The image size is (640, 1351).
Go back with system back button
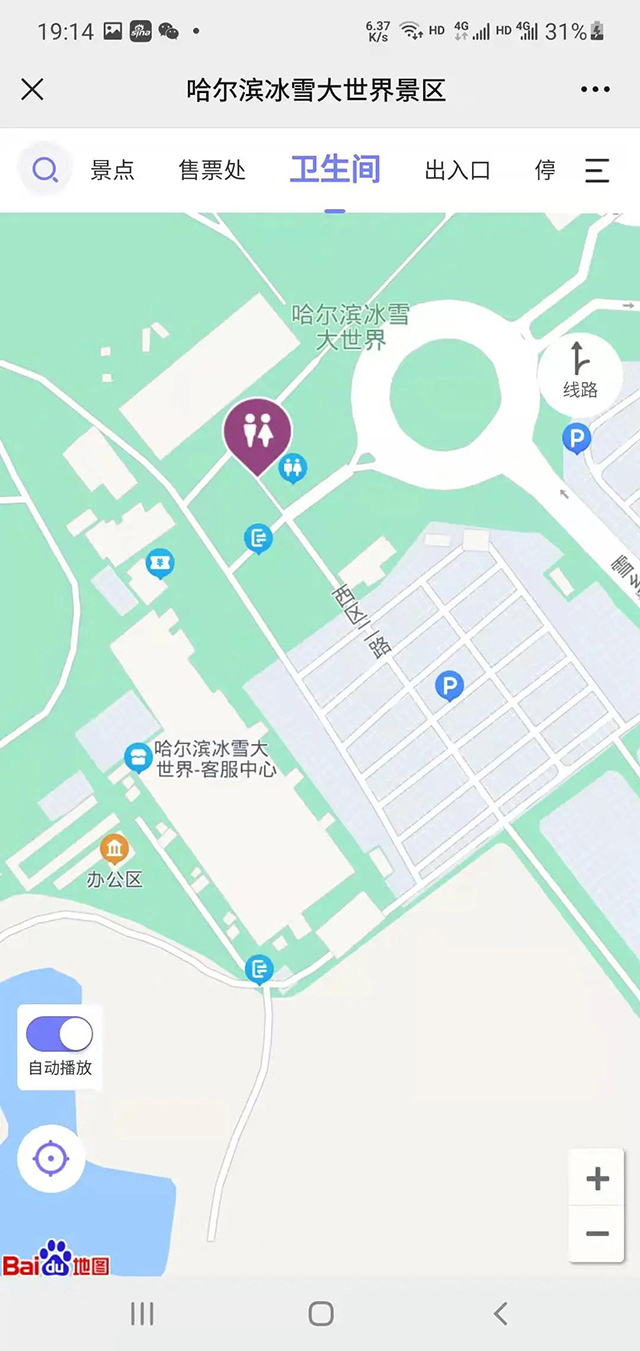click(x=501, y=1313)
